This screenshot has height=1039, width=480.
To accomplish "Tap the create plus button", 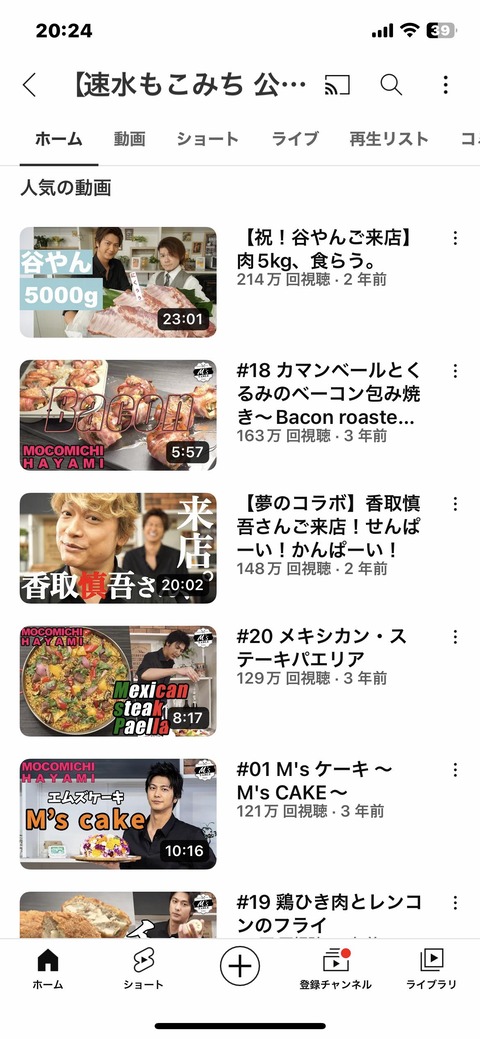I will pos(239,966).
